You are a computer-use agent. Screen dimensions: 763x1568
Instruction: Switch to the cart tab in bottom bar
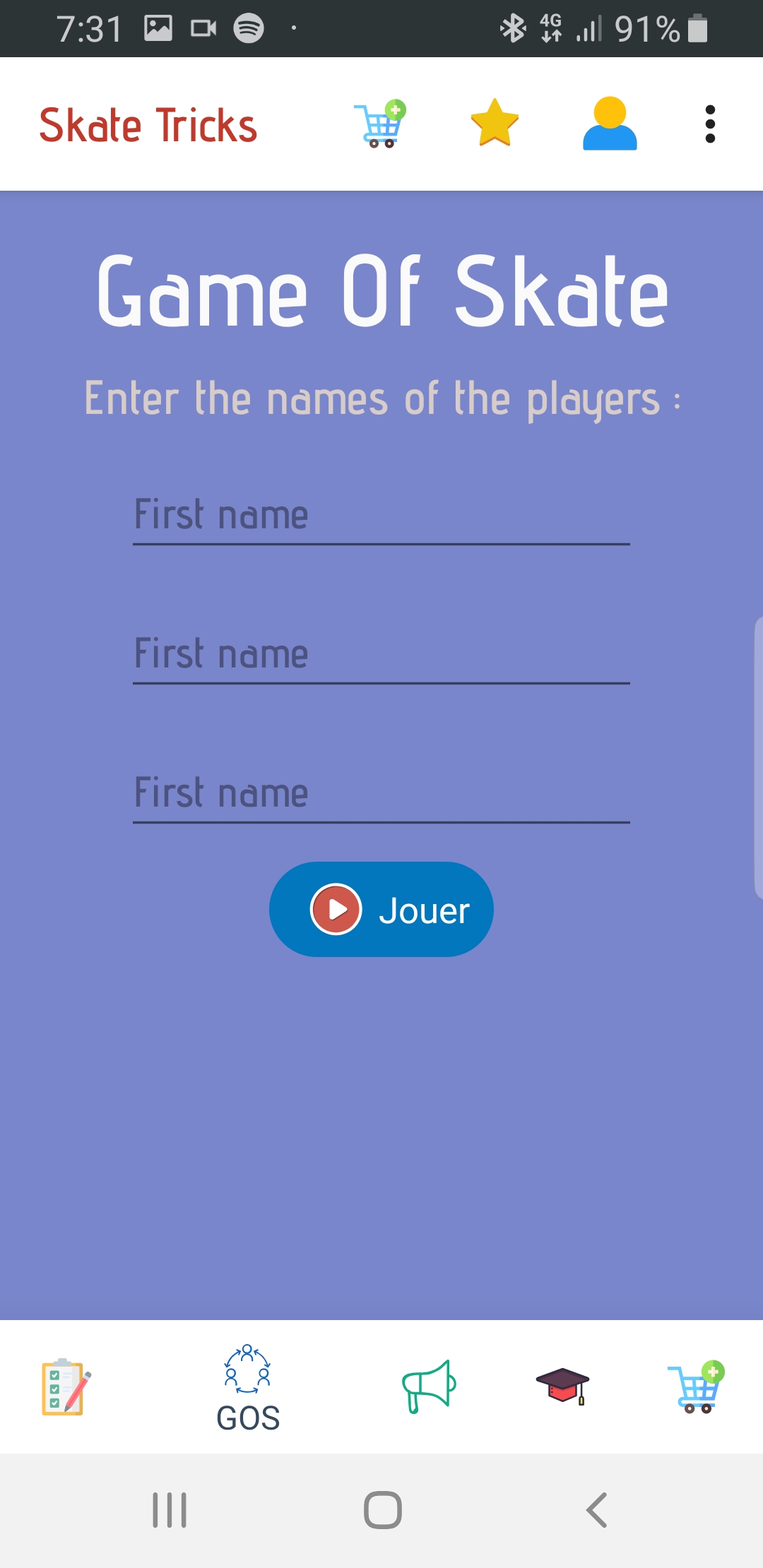click(697, 1386)
